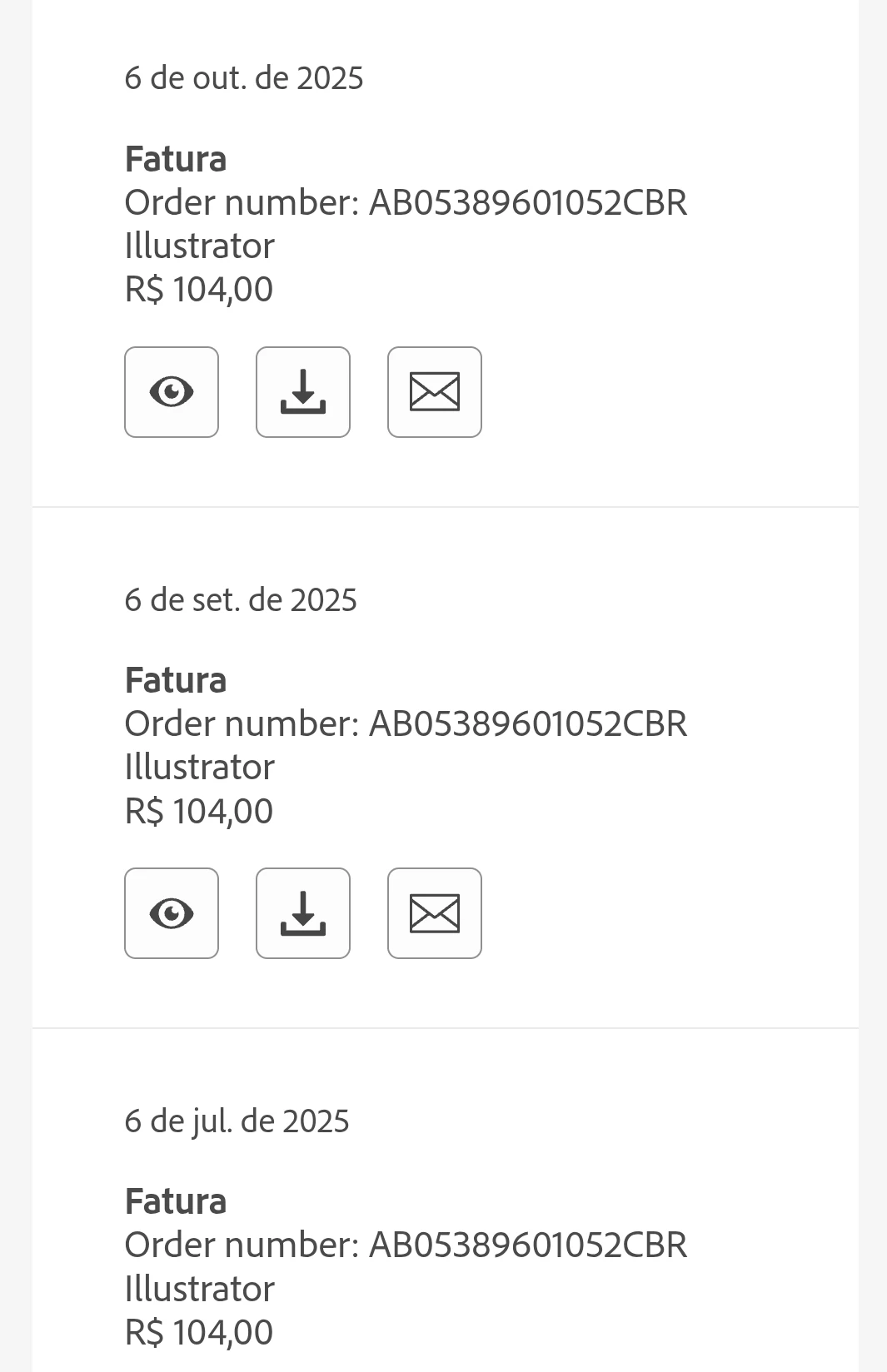Download the September 6, 2025 invoice
The width and height of the screenshot is (887, 1372).
pyautogui.click(x=303, y=913)
